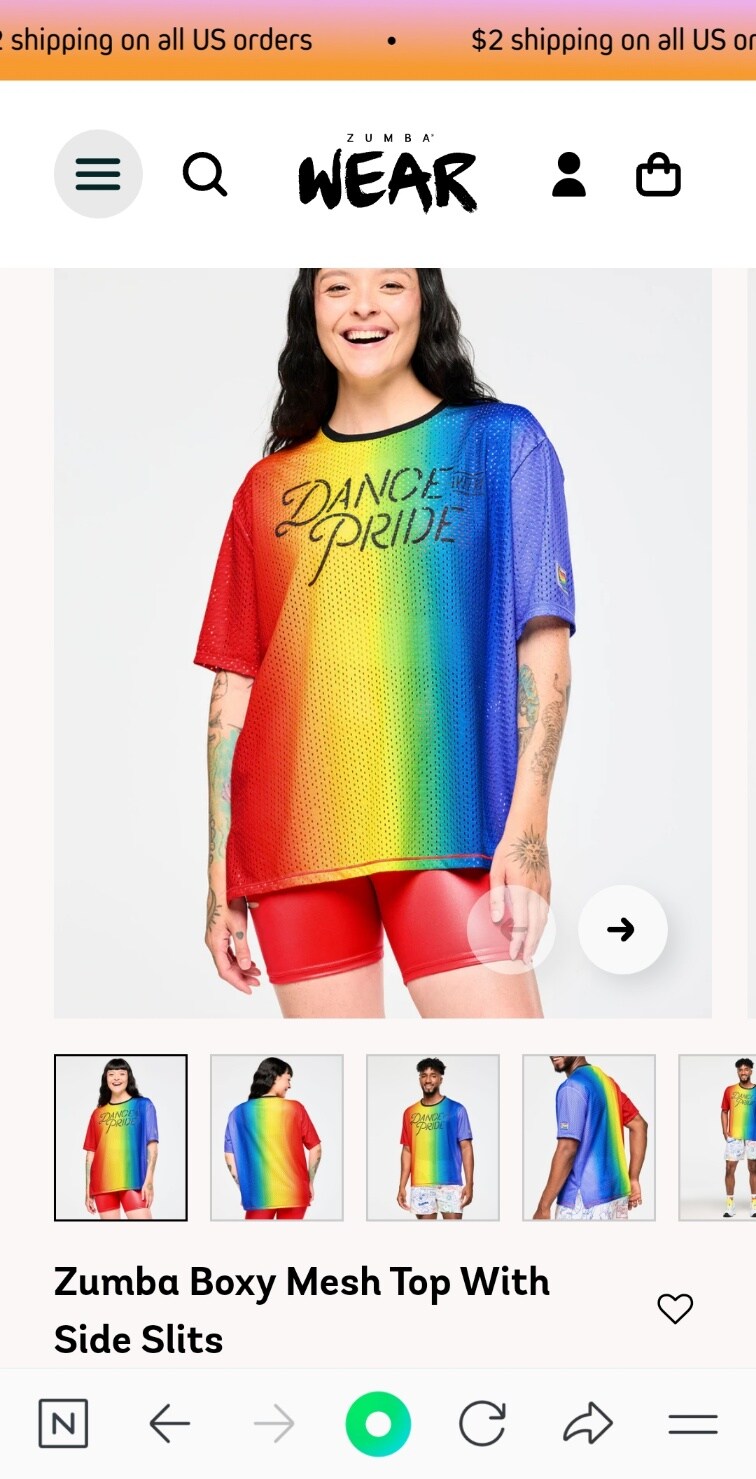Share this page from browser toolbar
Image resolution: width=756 pixels, height=1479 pixels.
click(x=587, y=1423)
